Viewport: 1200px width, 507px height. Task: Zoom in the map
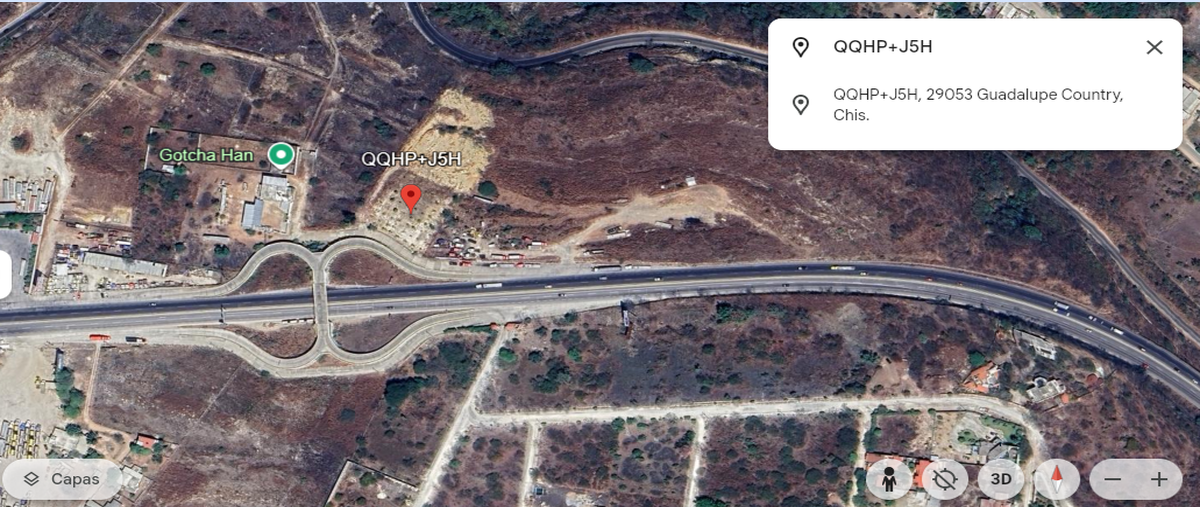point(1159,480)
